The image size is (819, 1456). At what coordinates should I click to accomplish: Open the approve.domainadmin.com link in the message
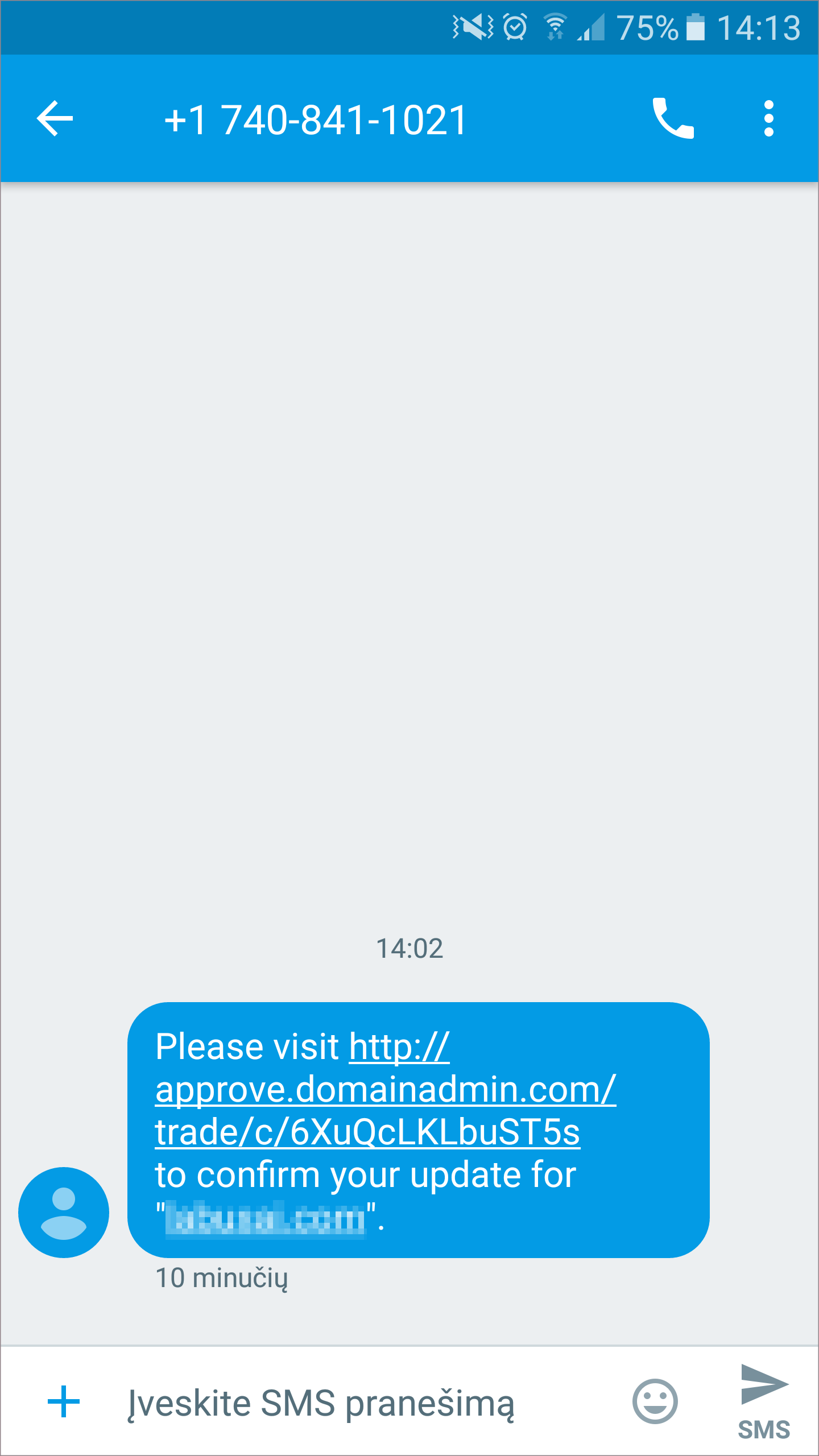pyautogui.click(x=385, y=1090)
